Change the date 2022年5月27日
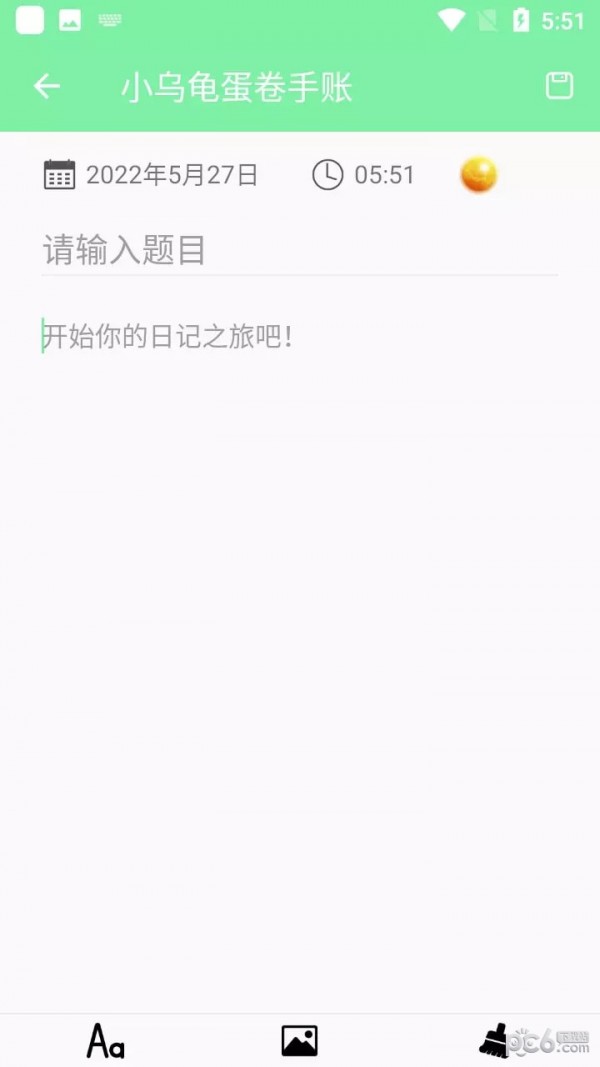This screenshot has width=600, height=1067. pyautogui.click(x=152, y=175)
